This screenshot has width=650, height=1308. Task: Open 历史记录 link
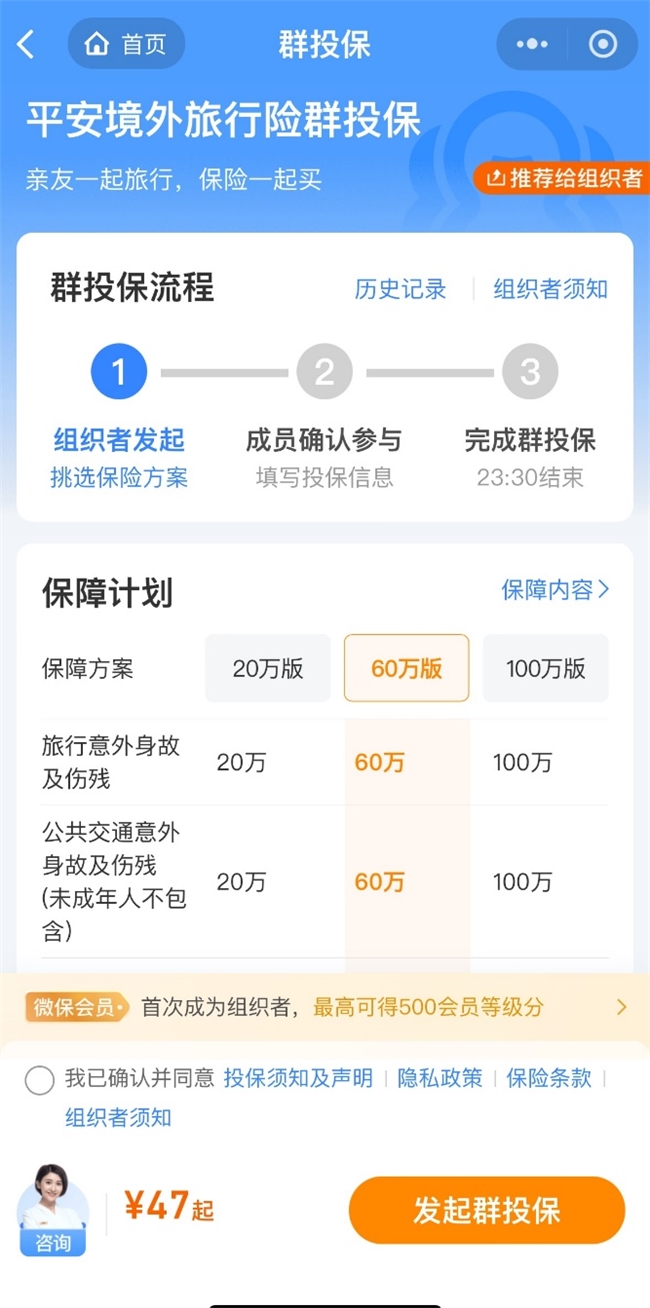click(x=400, y=289)
